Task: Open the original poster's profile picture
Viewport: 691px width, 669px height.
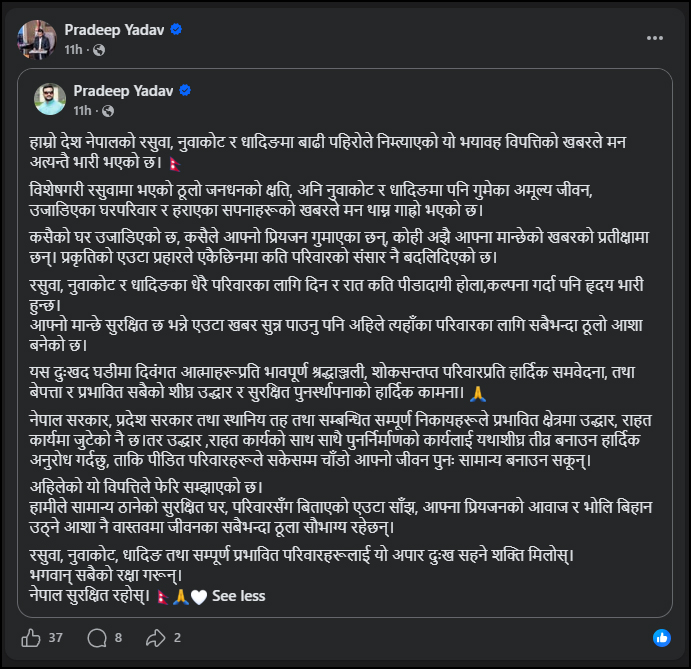Action: 50,99
